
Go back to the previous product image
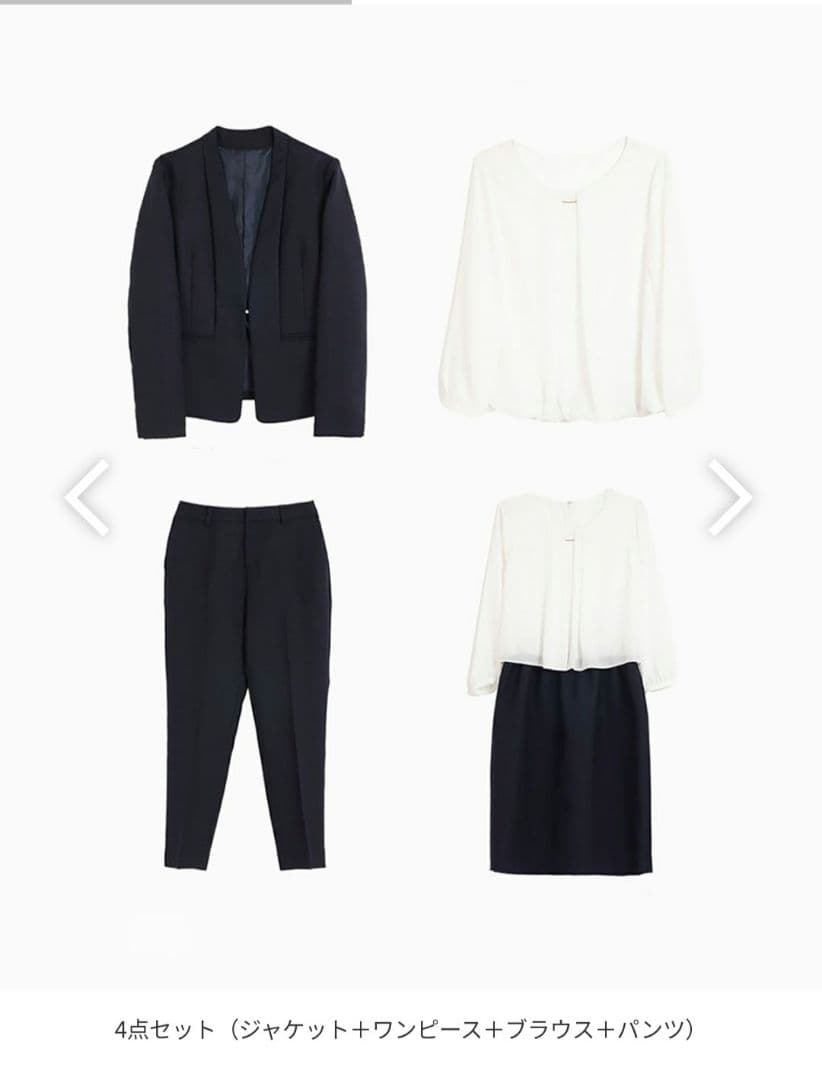88,497
